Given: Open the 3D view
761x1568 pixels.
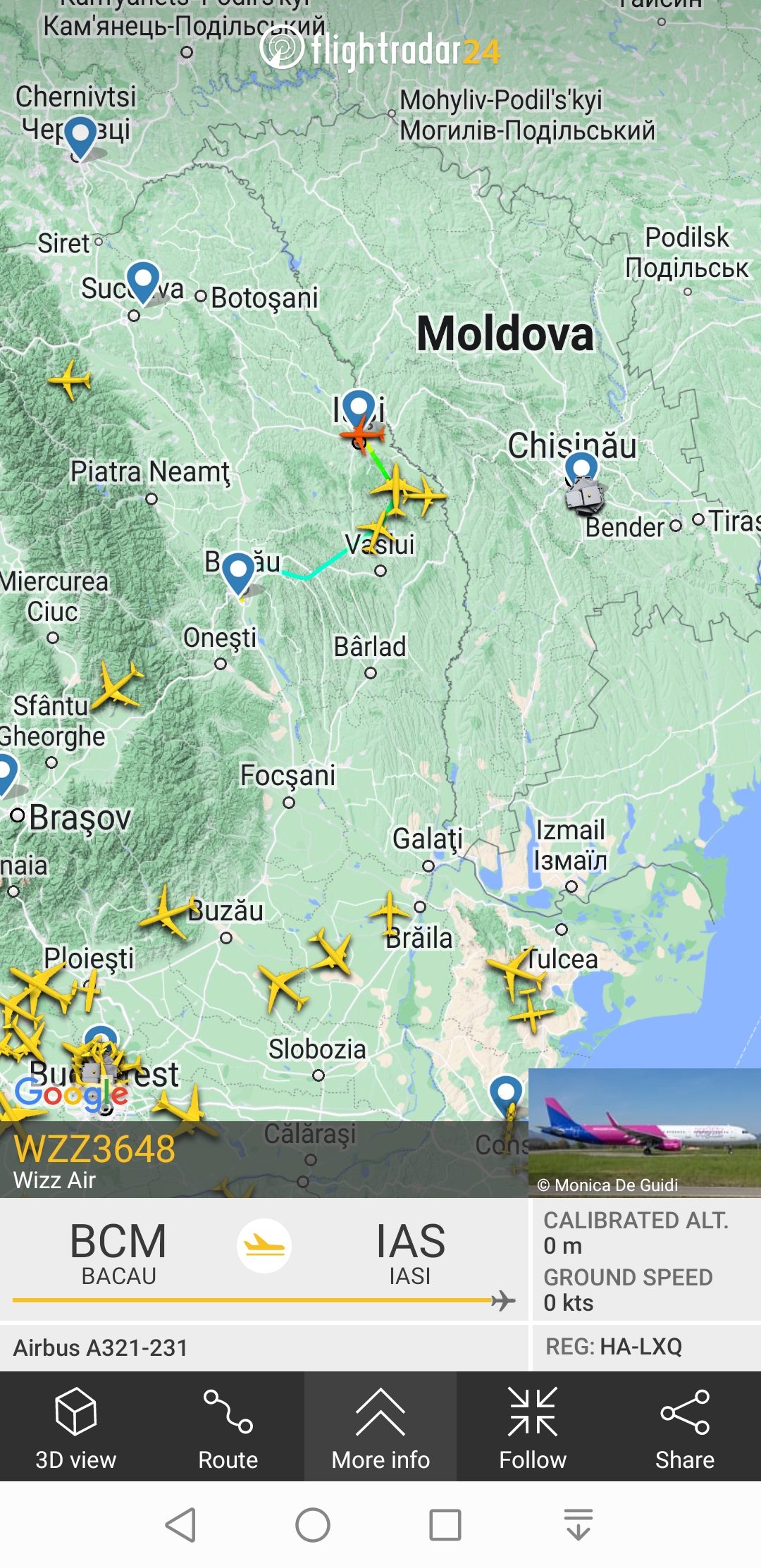Looking at the screenshot, I should pos(76,1428).
